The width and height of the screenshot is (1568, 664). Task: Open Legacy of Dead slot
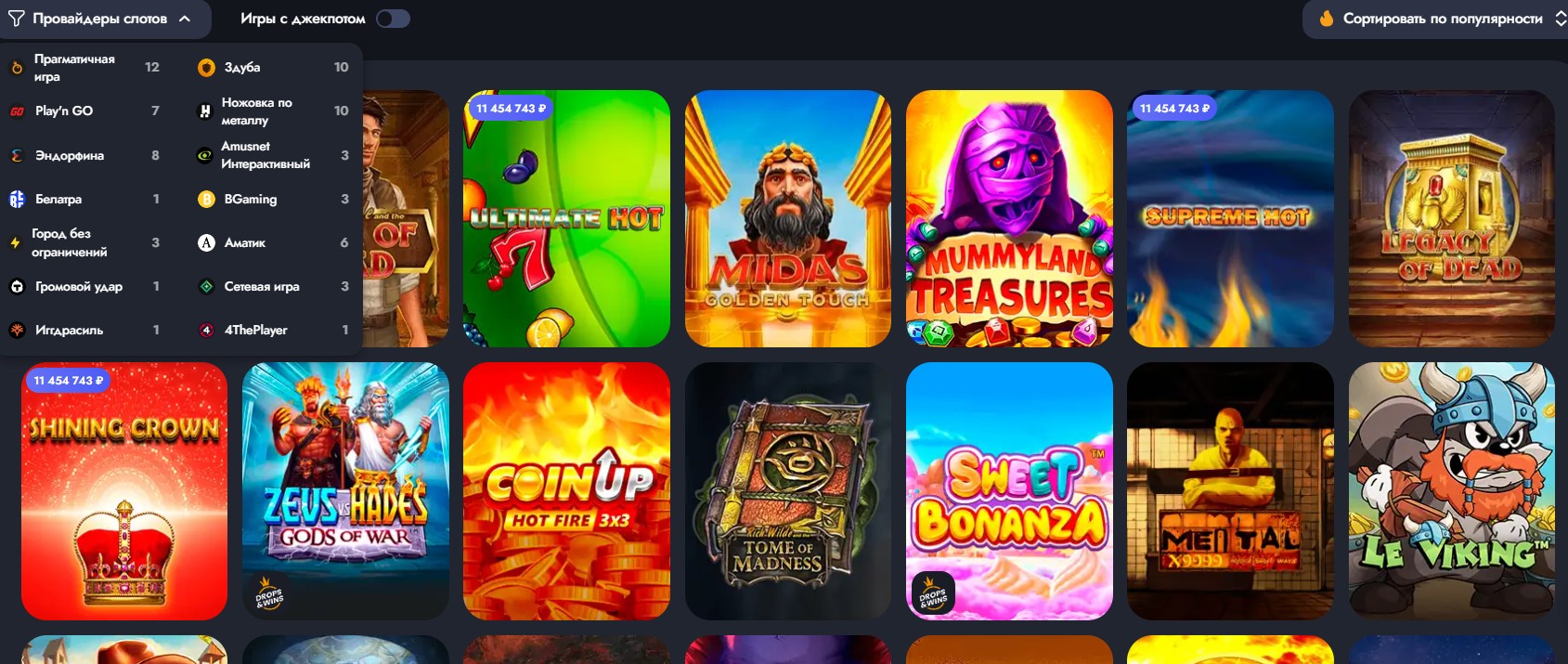tap(1451, 218)
